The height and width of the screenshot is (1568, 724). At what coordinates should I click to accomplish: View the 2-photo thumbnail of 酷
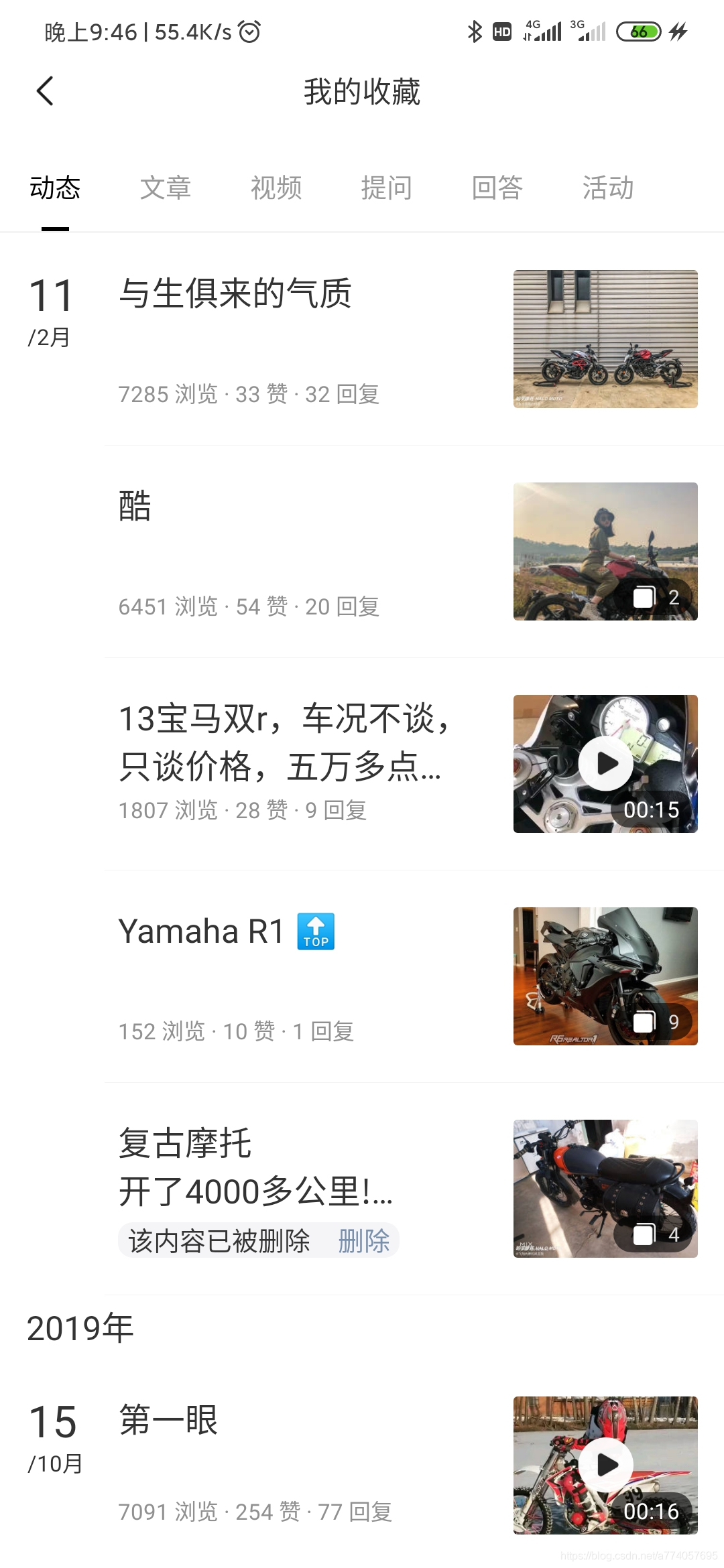pyautogui.click(x=605, y=551)
